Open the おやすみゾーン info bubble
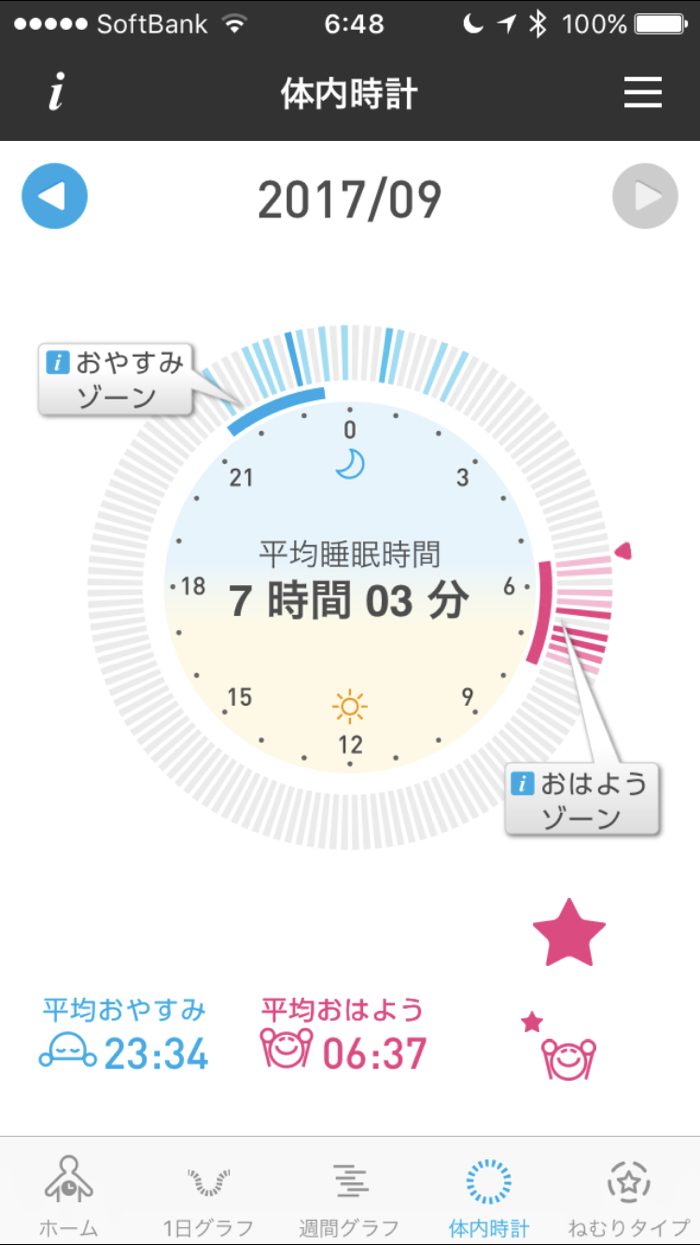The width and height of the screenshot is (700, 1245). click(116, 380)
